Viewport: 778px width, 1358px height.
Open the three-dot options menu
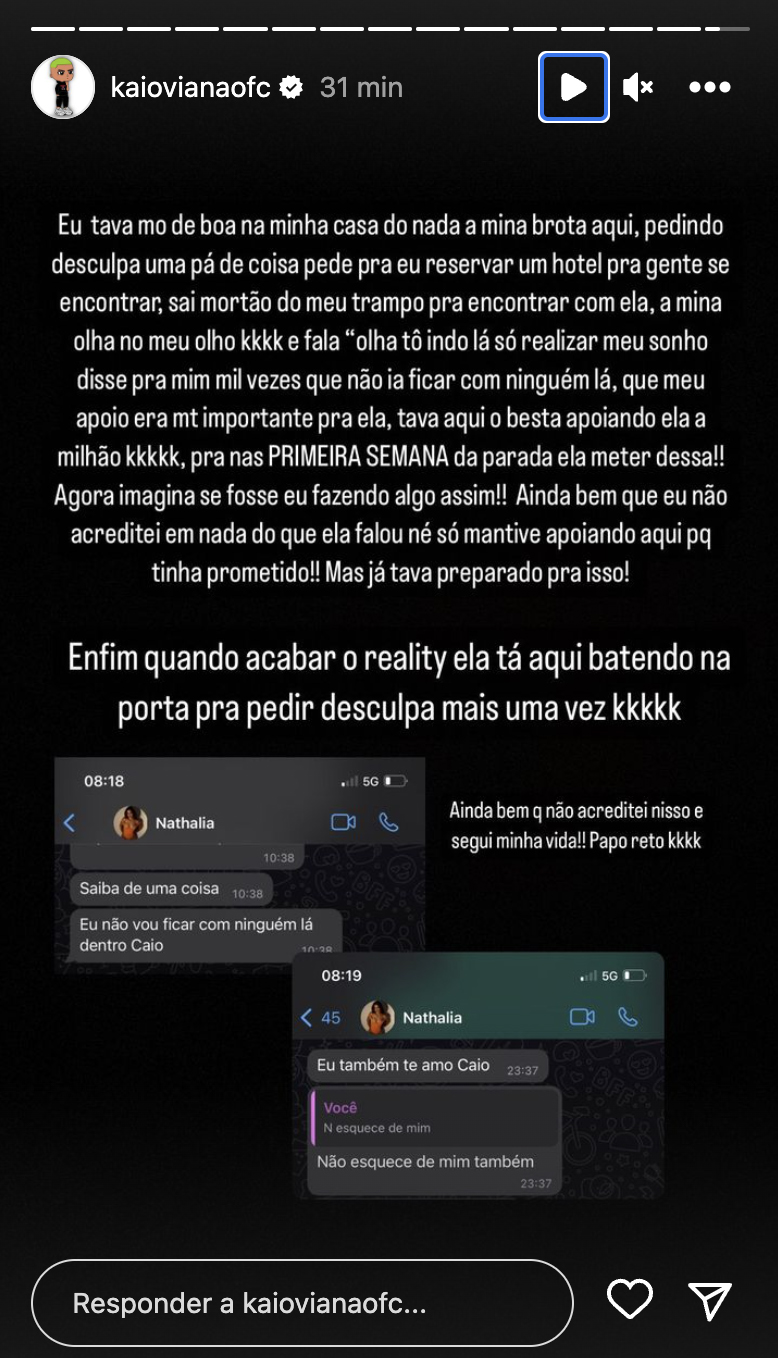710,87
